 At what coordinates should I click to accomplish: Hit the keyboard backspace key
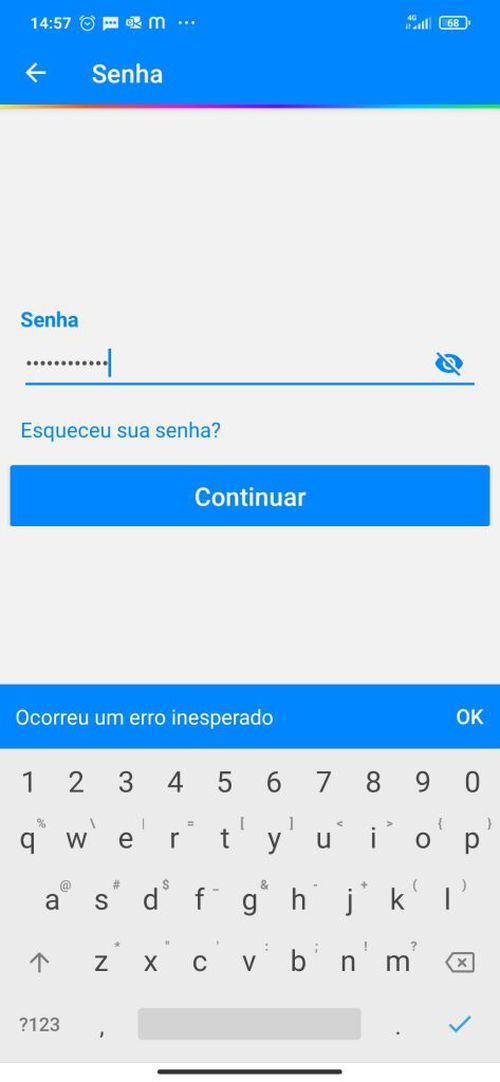(459, 962)
